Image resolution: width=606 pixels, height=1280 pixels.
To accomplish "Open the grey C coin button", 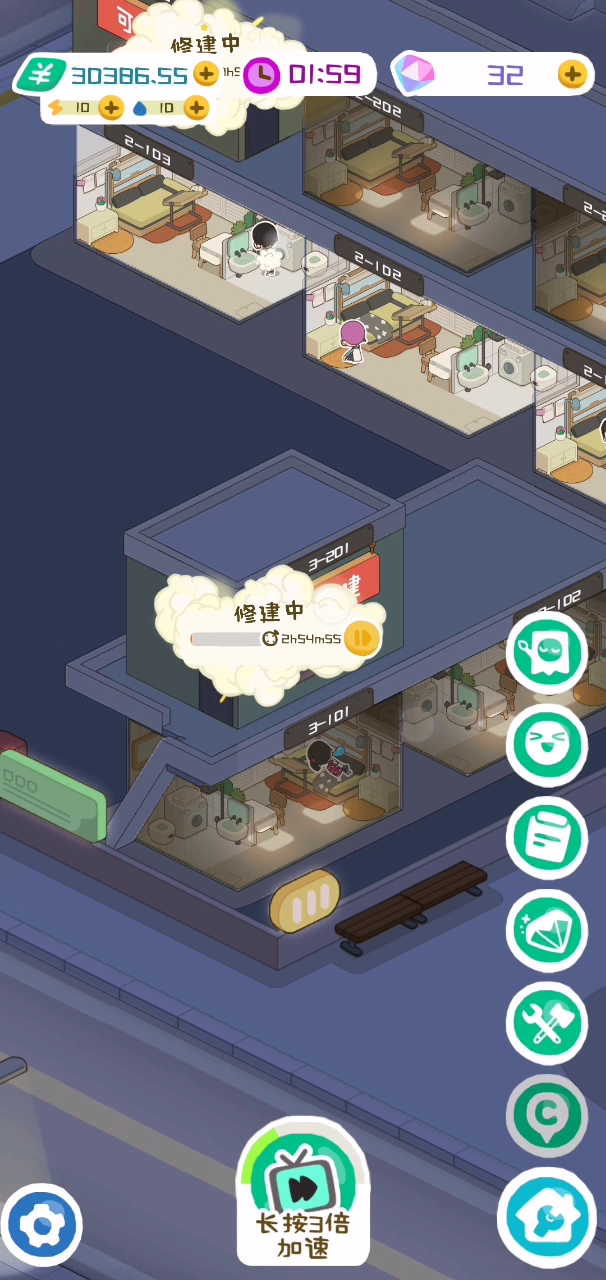I will 546,1114.
